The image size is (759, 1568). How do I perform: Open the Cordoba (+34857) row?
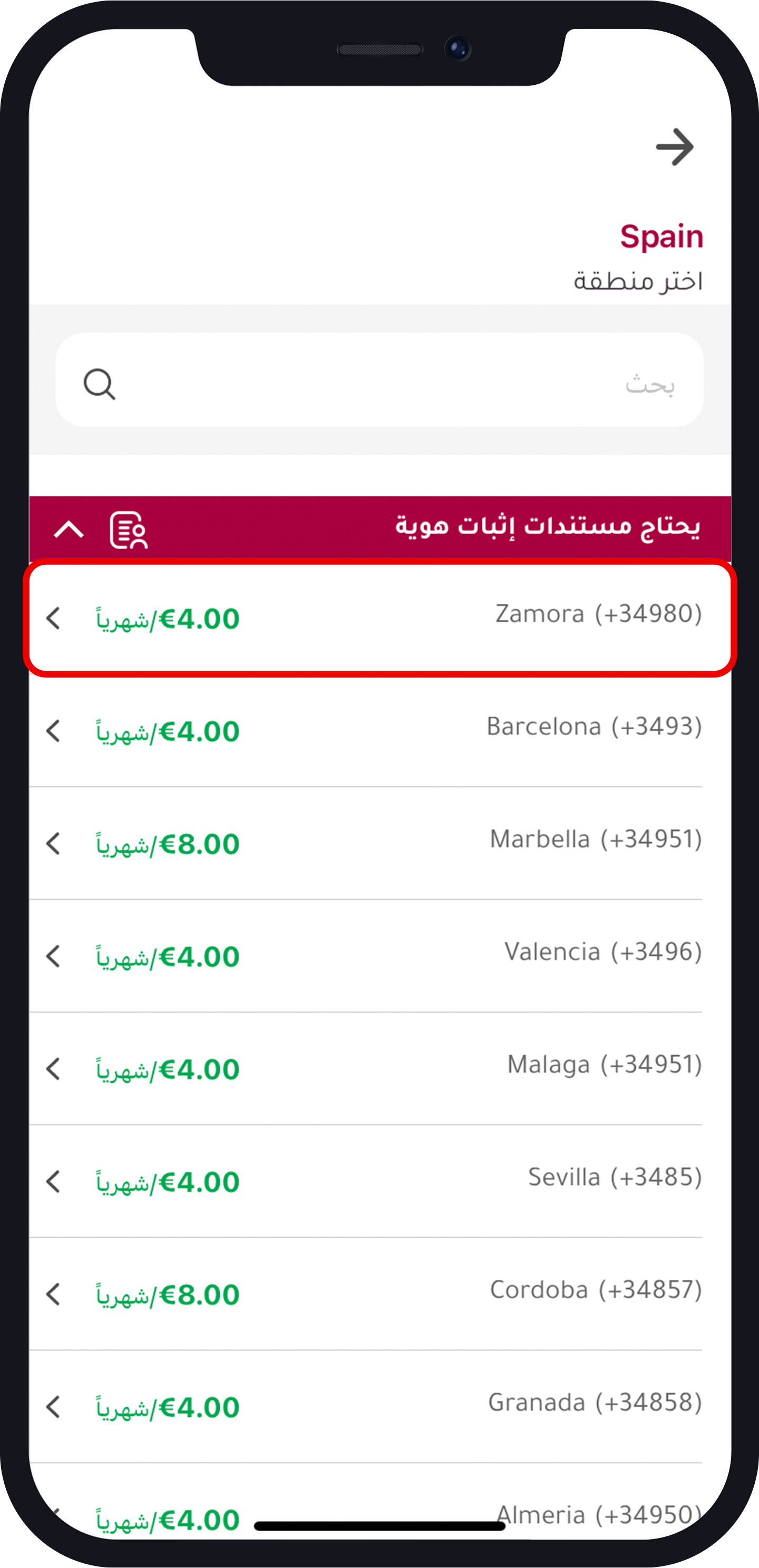(379, 1293)
